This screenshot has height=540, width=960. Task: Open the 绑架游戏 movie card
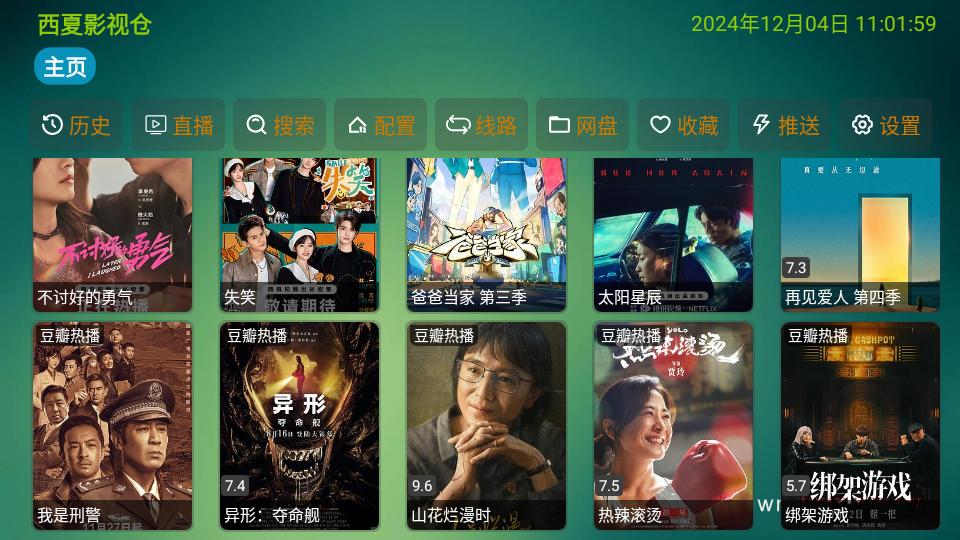(x=860, y=425)
